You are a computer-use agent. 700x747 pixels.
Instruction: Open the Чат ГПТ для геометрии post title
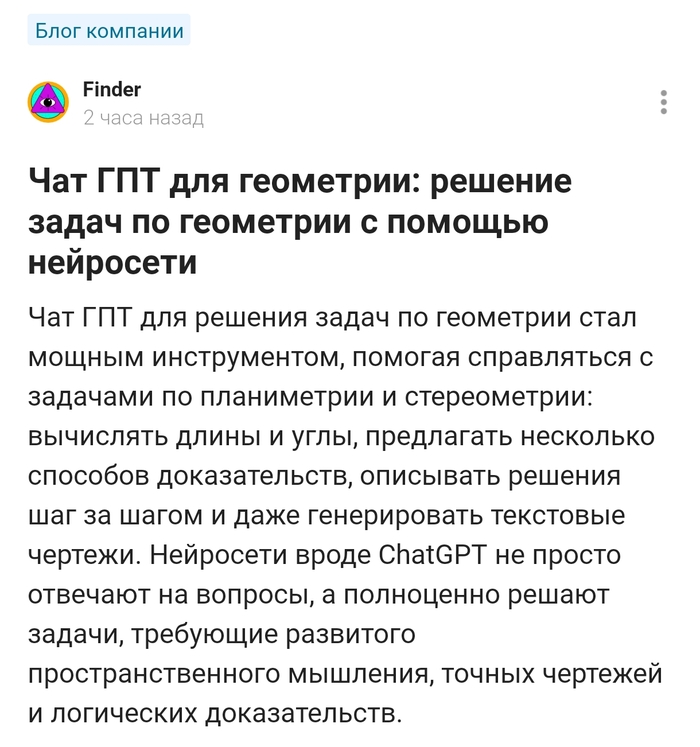pyautogui.click(x=300, y=224)
